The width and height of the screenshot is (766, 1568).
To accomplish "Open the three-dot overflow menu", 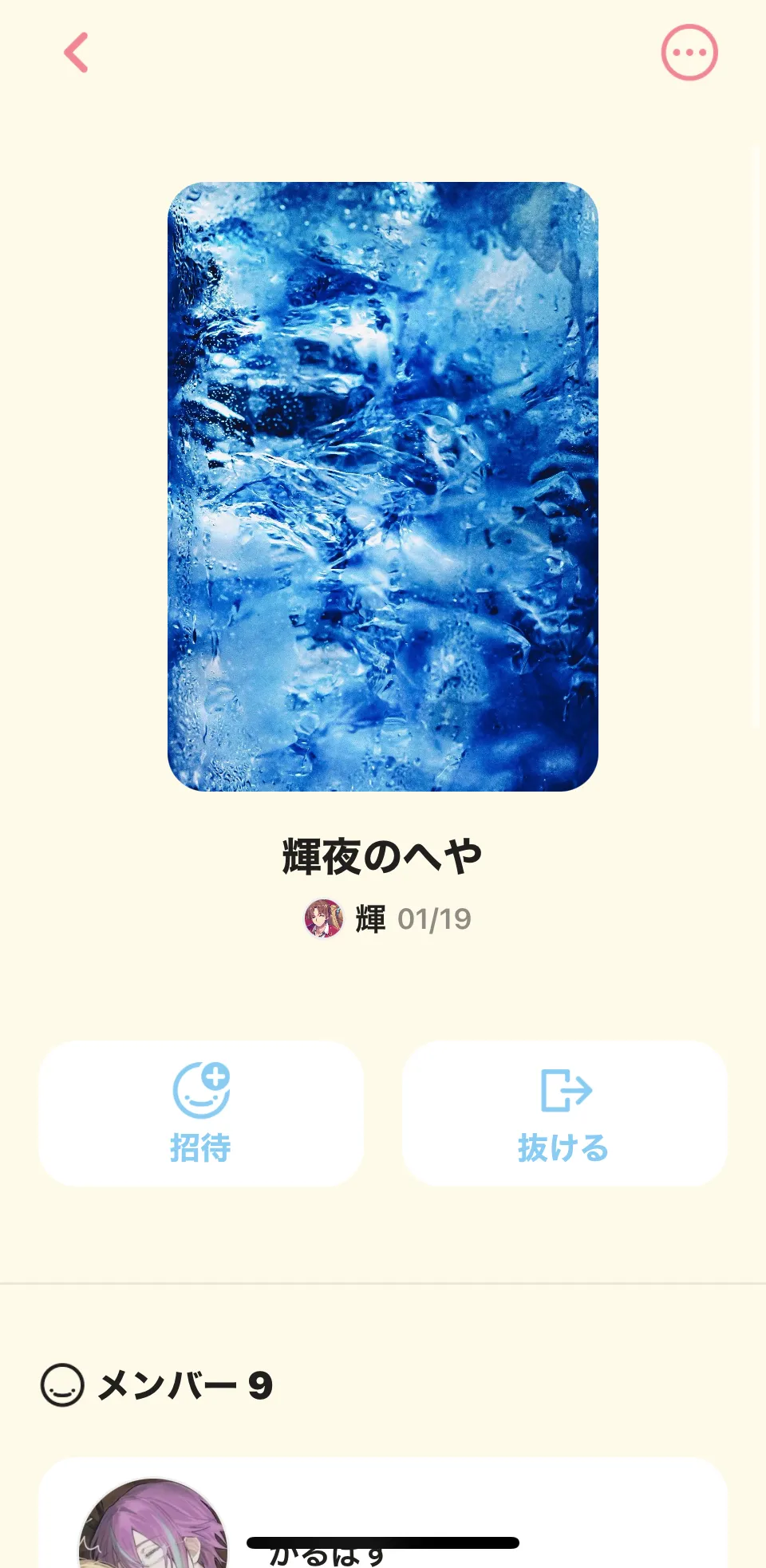I will click(689, 53).
